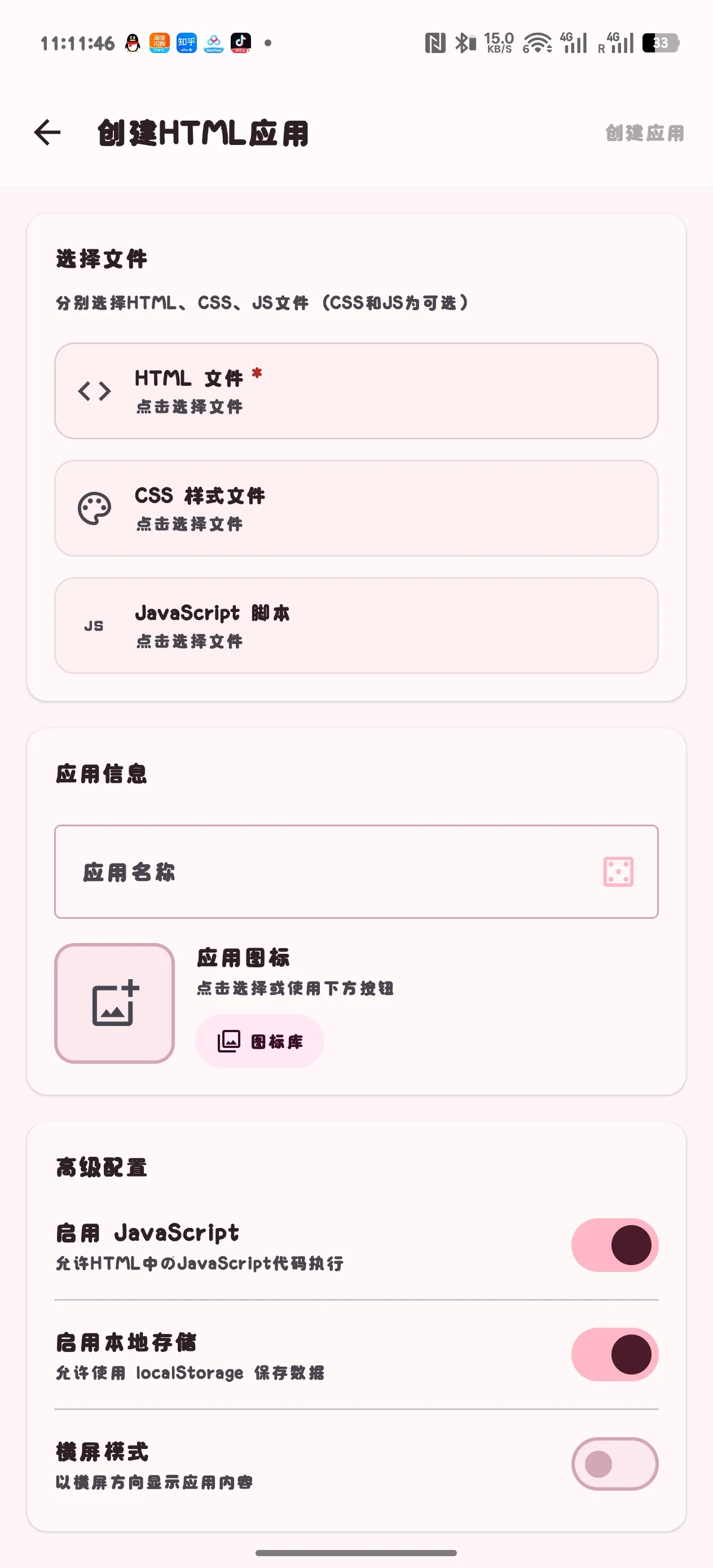Viewport: 713px width, 1568px height.
Task: Click the dice icon for random app name
Action: (618, 871)
